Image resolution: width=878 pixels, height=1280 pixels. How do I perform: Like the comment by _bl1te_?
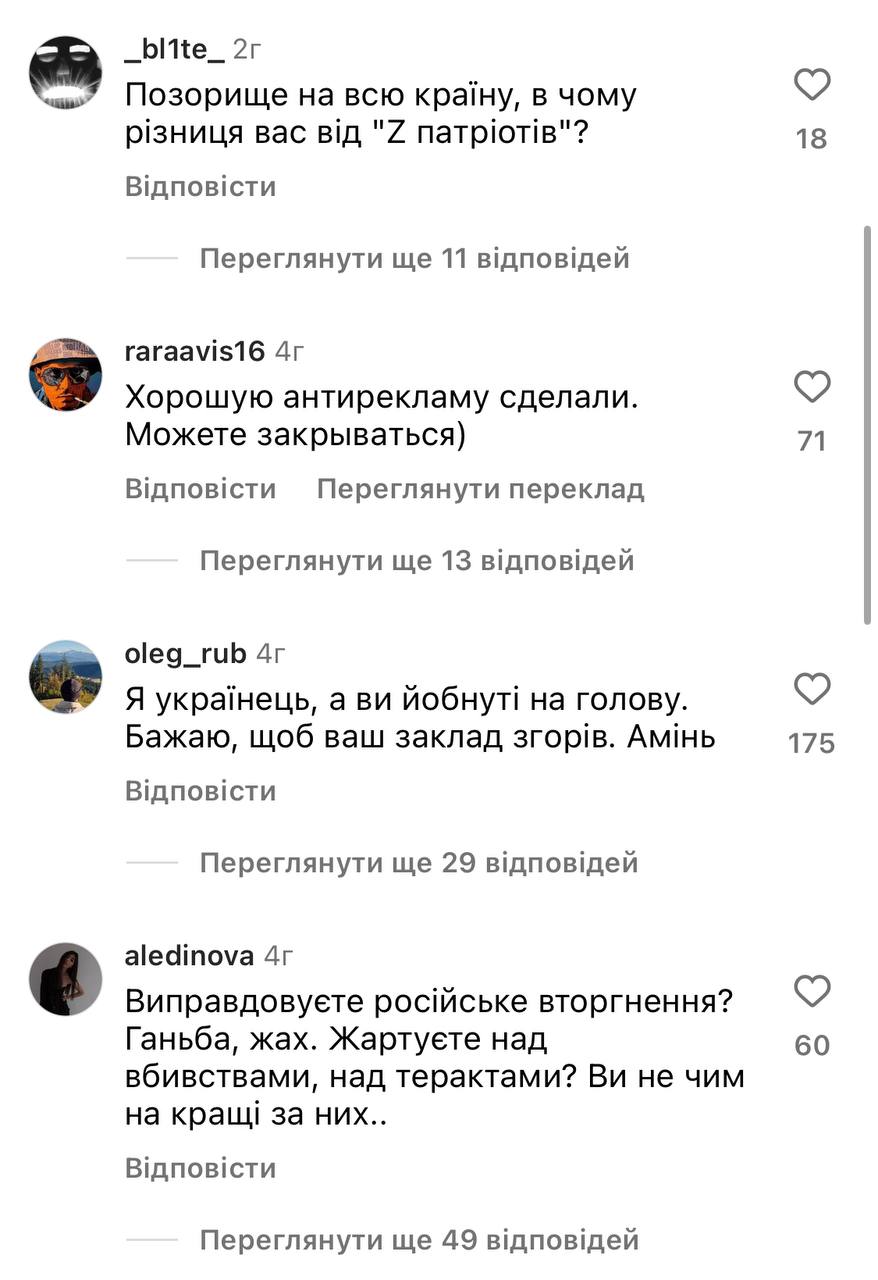[812, 86]
